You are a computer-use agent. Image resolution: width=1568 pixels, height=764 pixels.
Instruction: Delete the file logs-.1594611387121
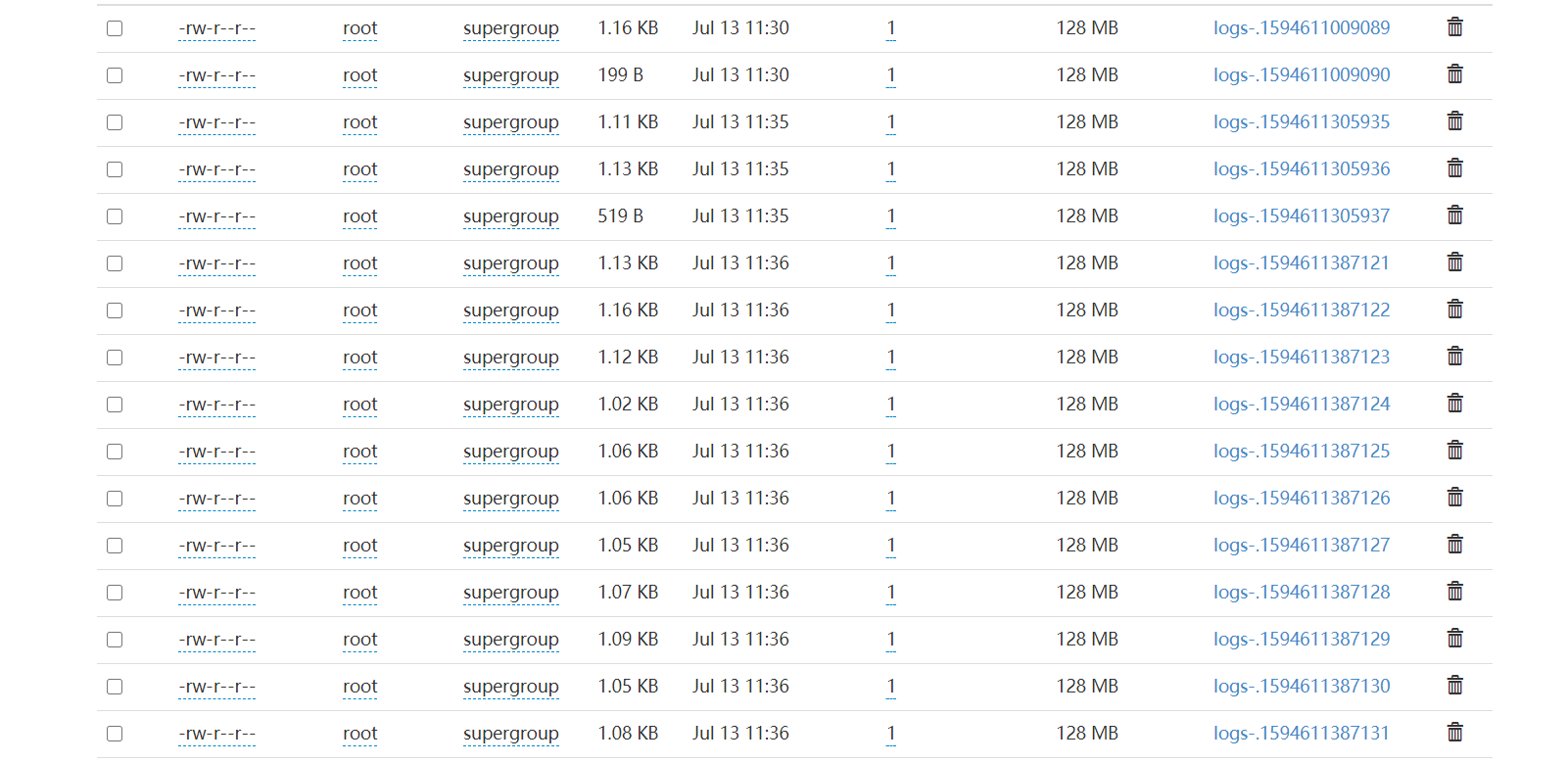[1454, 263]
